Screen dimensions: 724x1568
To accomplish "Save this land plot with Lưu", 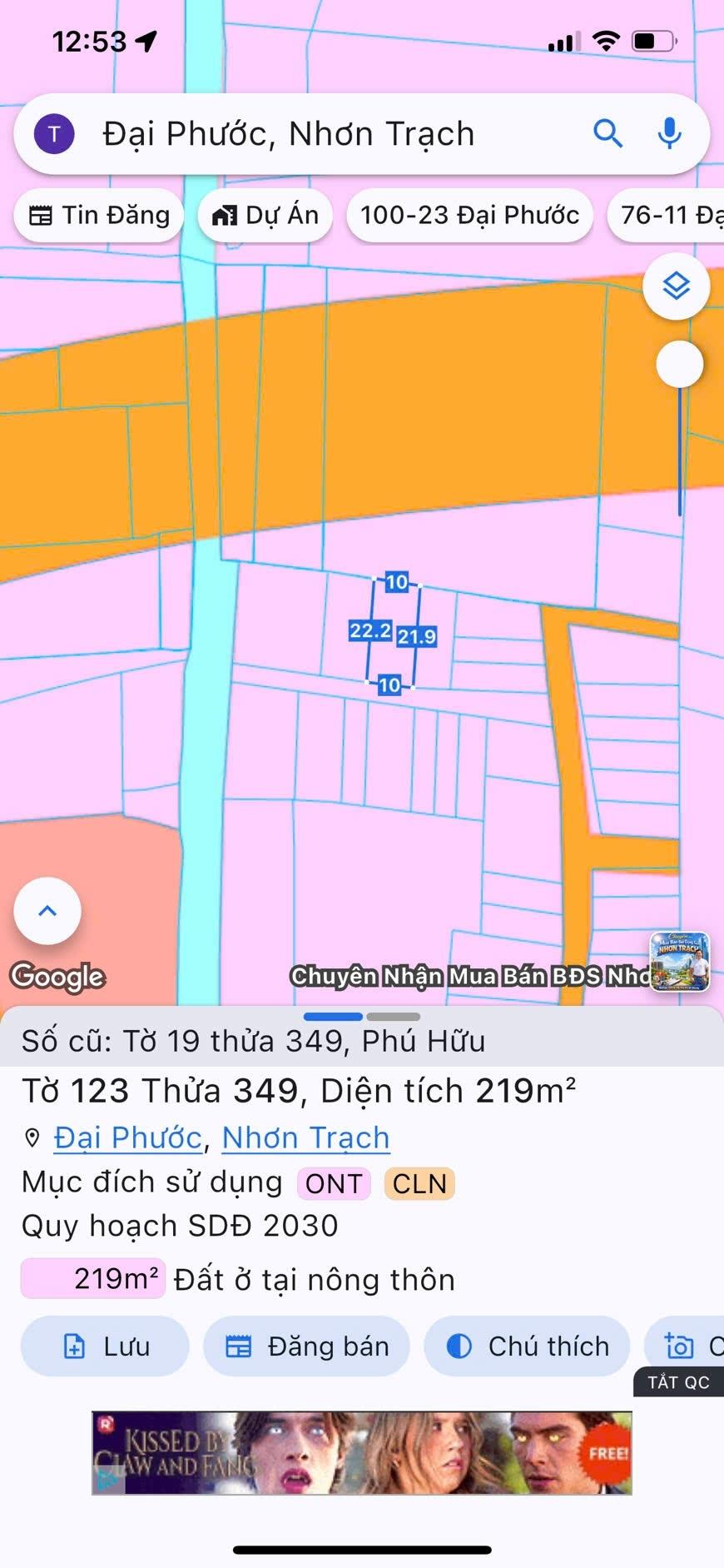I will 106,1346.
